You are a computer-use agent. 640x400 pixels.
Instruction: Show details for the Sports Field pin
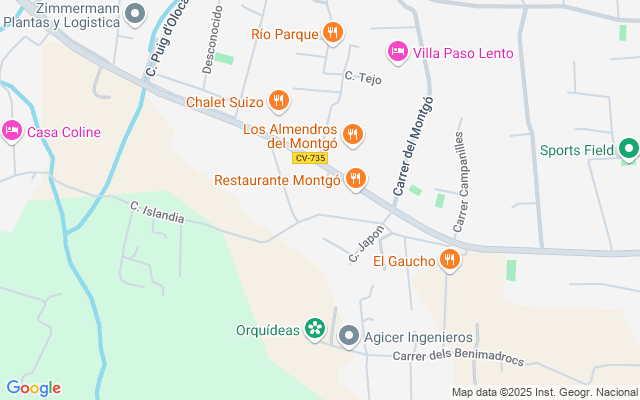[x=629, y=151]
